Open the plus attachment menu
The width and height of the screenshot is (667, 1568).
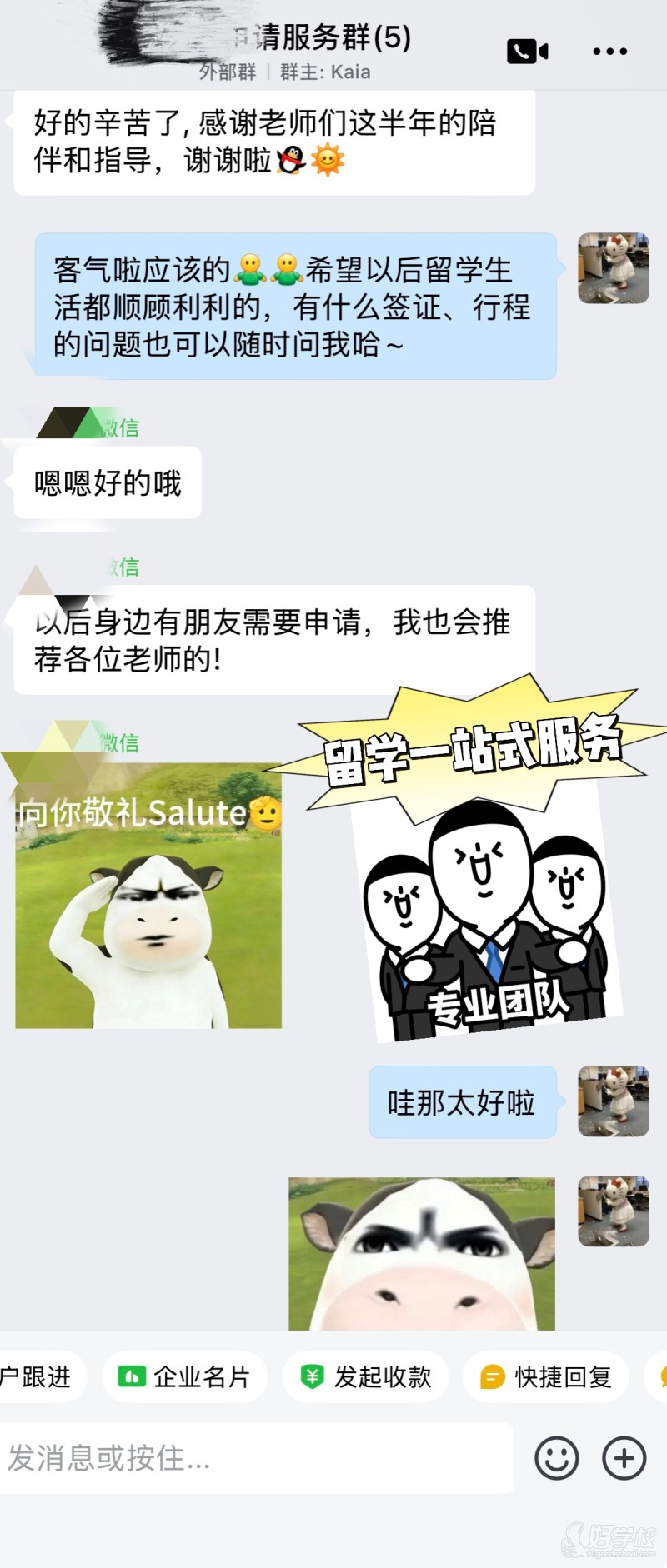click(624, 1458)
